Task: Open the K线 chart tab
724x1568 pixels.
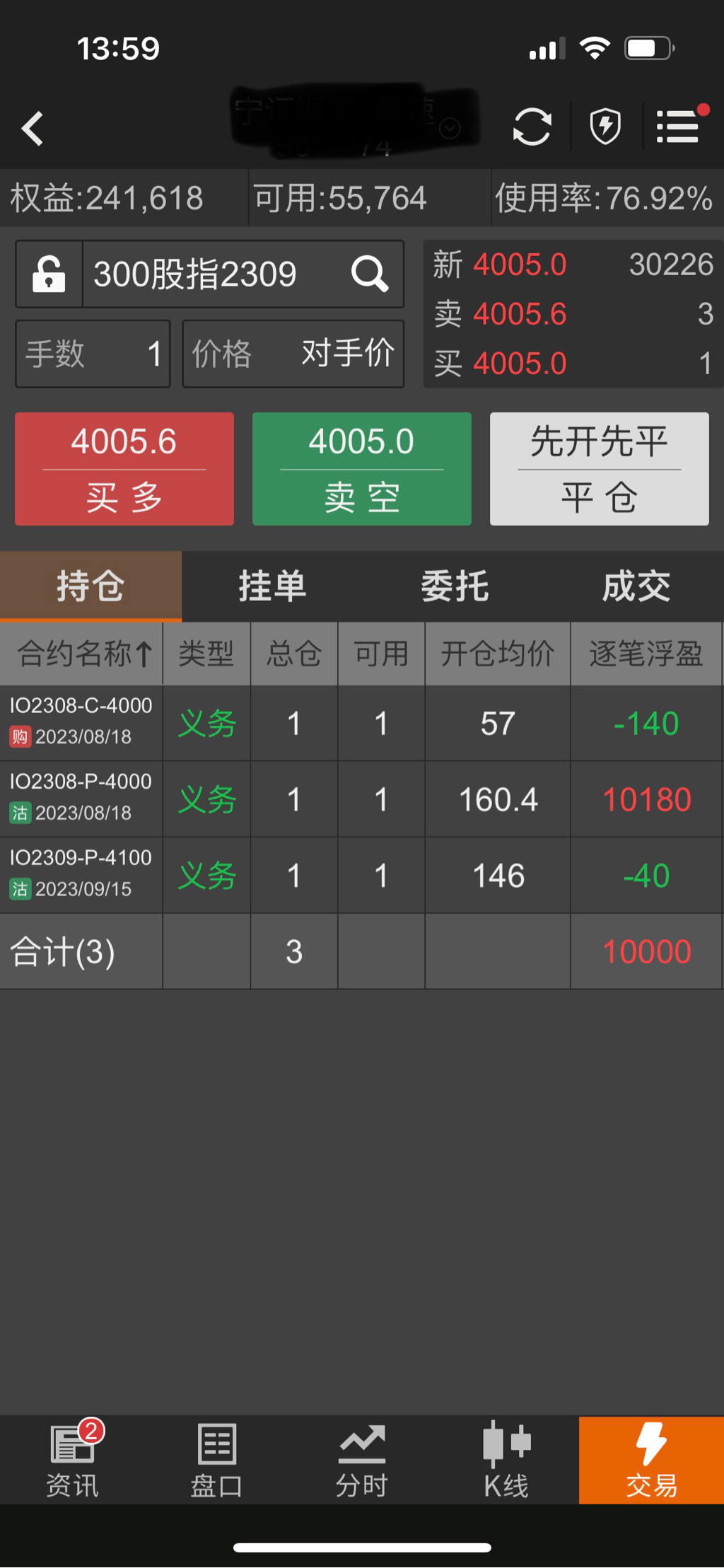Action: [x=506, y=1460]
